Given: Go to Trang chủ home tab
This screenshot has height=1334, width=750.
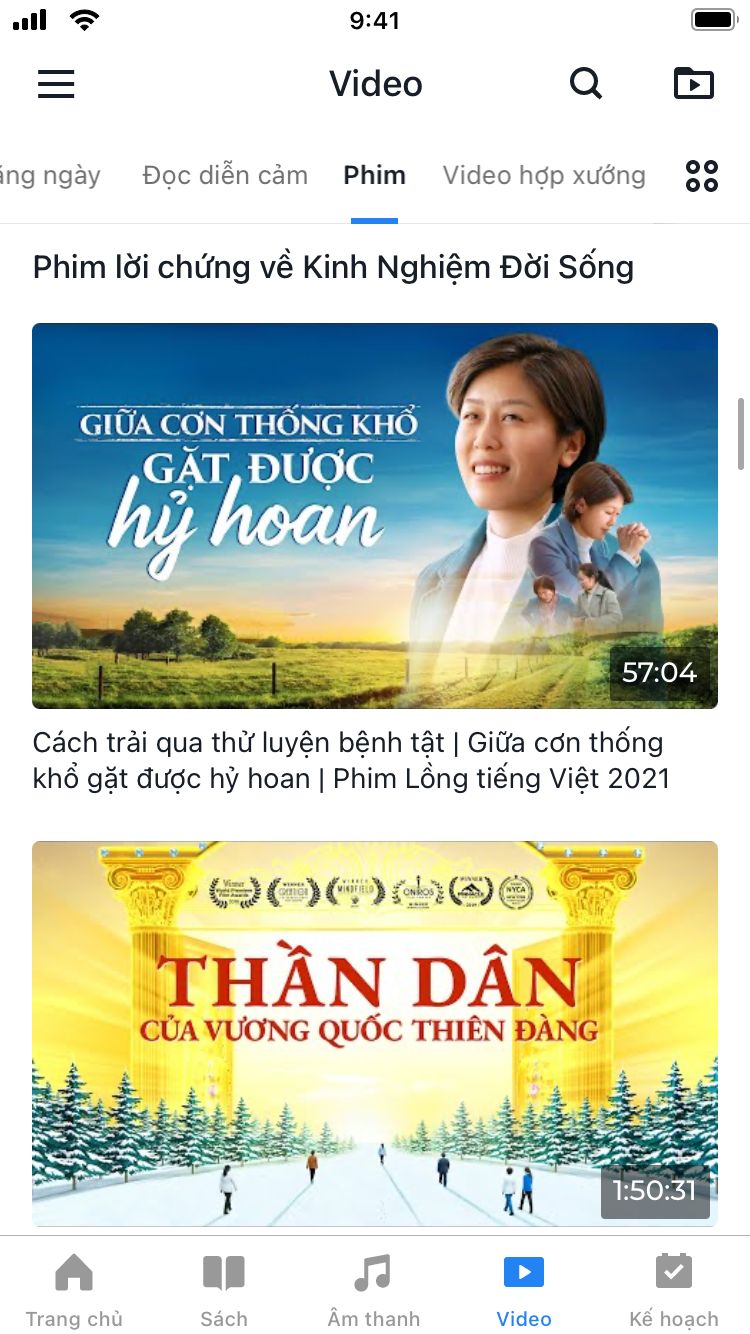Looking at the screenshot, I should (74, 1290).
